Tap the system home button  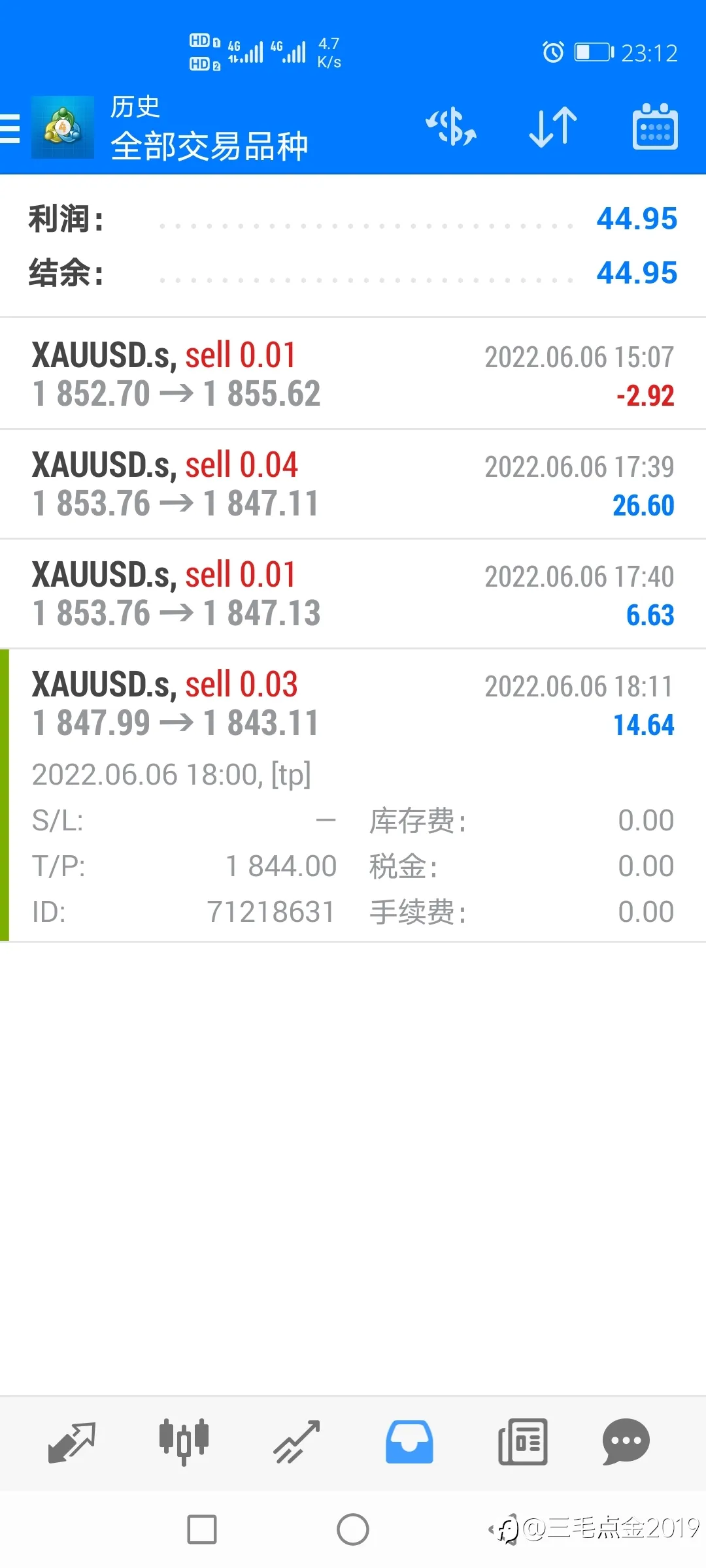point(353,1529)
